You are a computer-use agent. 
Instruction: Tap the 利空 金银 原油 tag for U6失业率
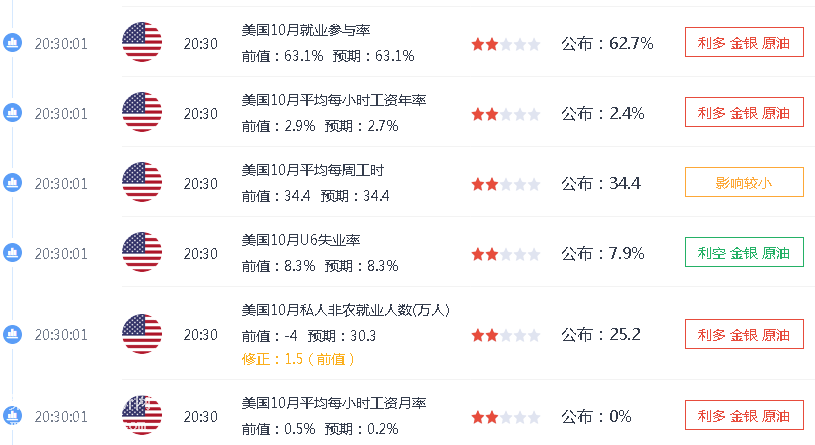click(x=744, y=253)
